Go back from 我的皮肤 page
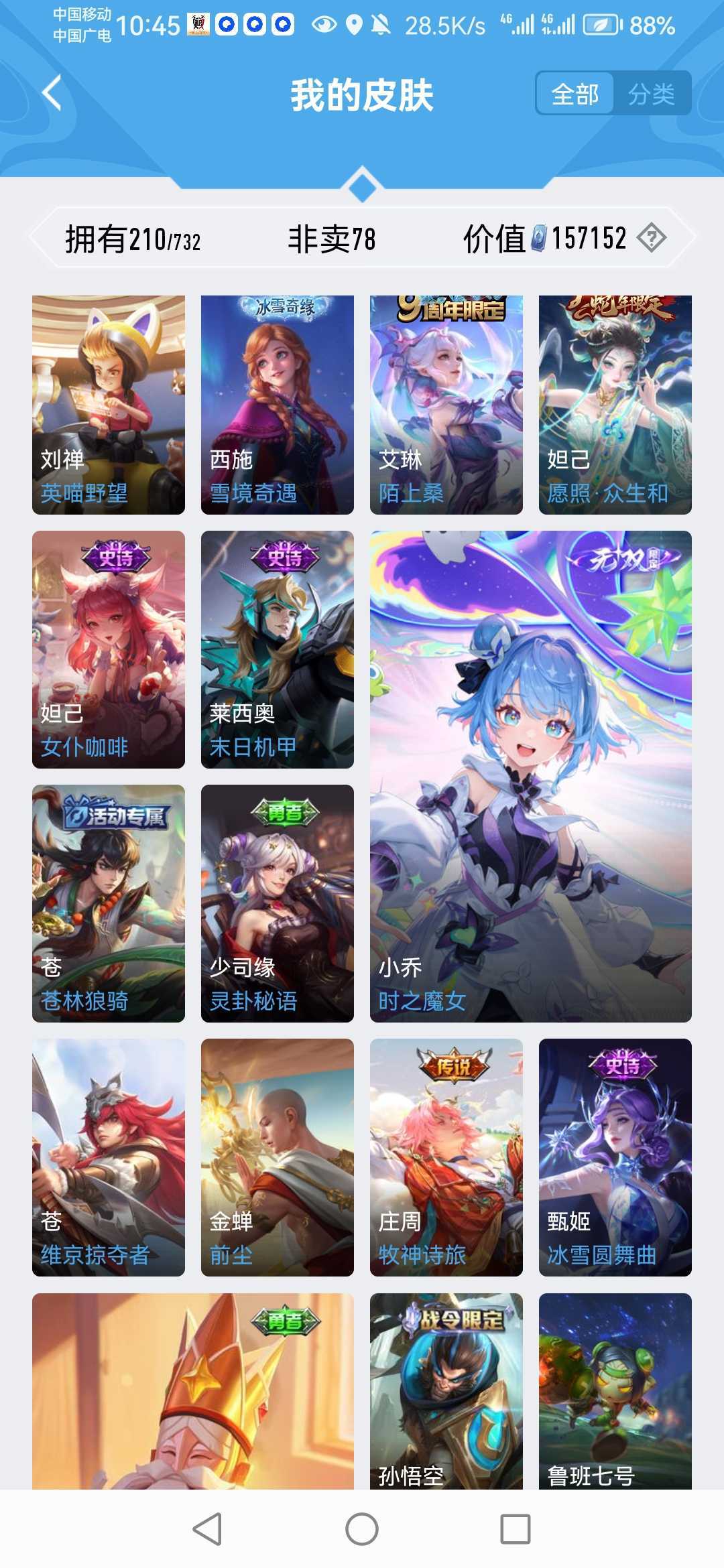Screen dimensions: 724x1568 (52, 92)
